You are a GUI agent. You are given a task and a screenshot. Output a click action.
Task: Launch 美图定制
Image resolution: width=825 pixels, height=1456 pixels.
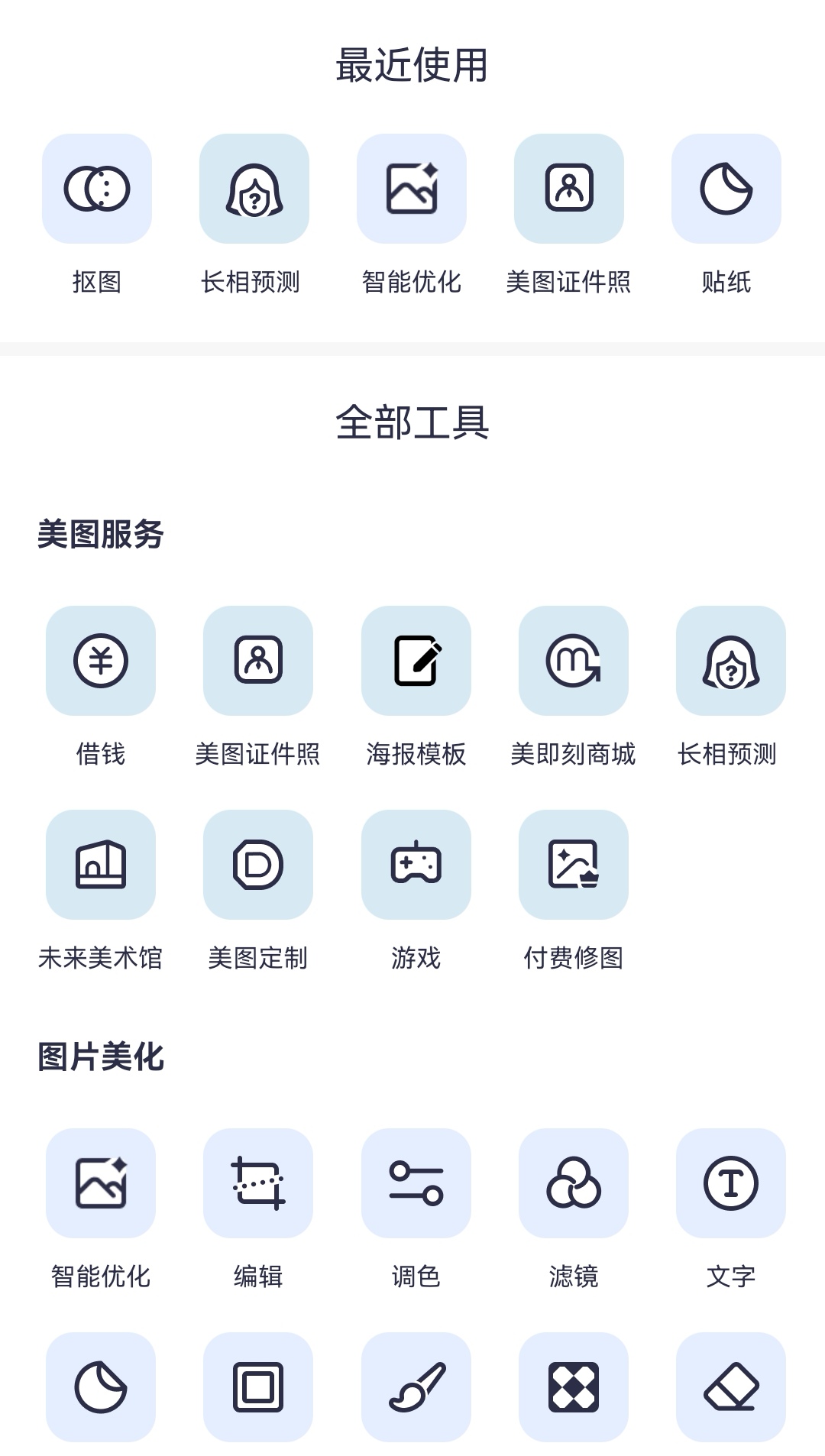(x=258, y=865)
